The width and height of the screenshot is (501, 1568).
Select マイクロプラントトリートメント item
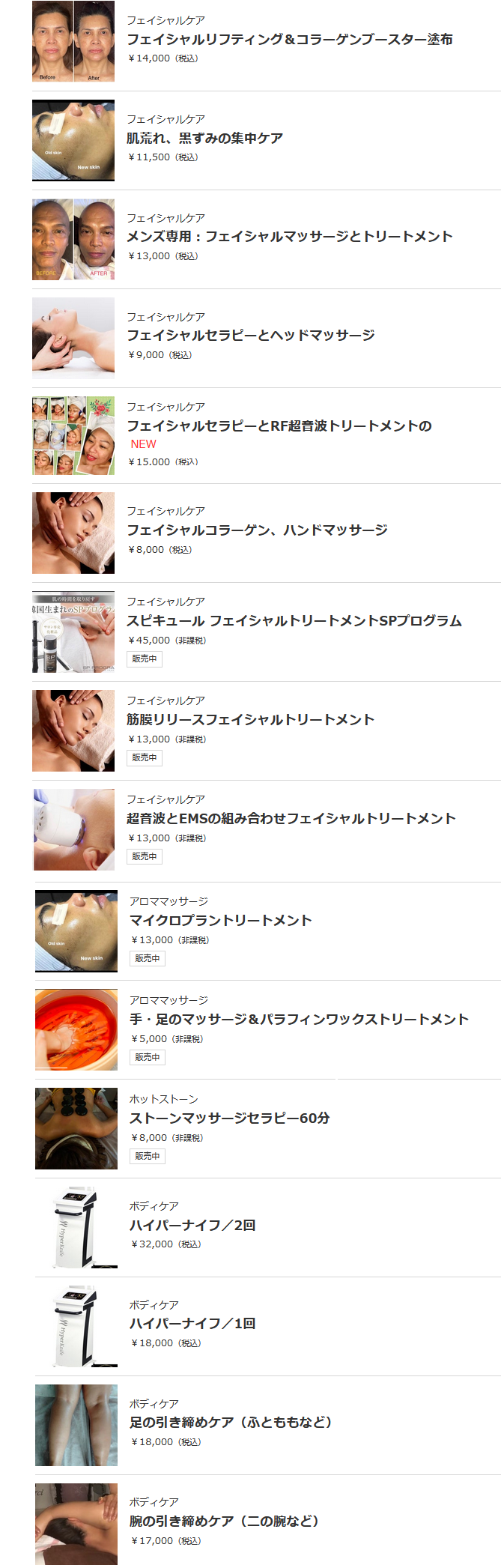click(220, 921)
